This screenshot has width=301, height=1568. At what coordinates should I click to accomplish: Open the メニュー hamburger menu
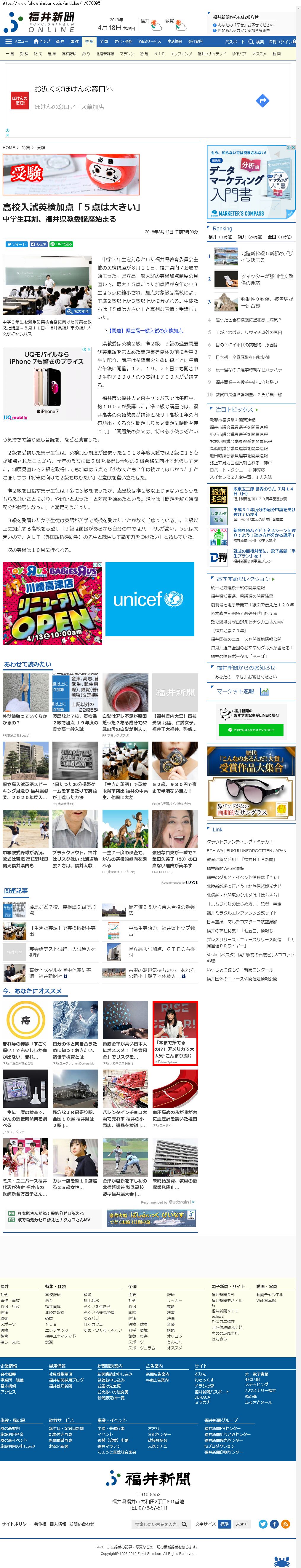tap(16, 42)
